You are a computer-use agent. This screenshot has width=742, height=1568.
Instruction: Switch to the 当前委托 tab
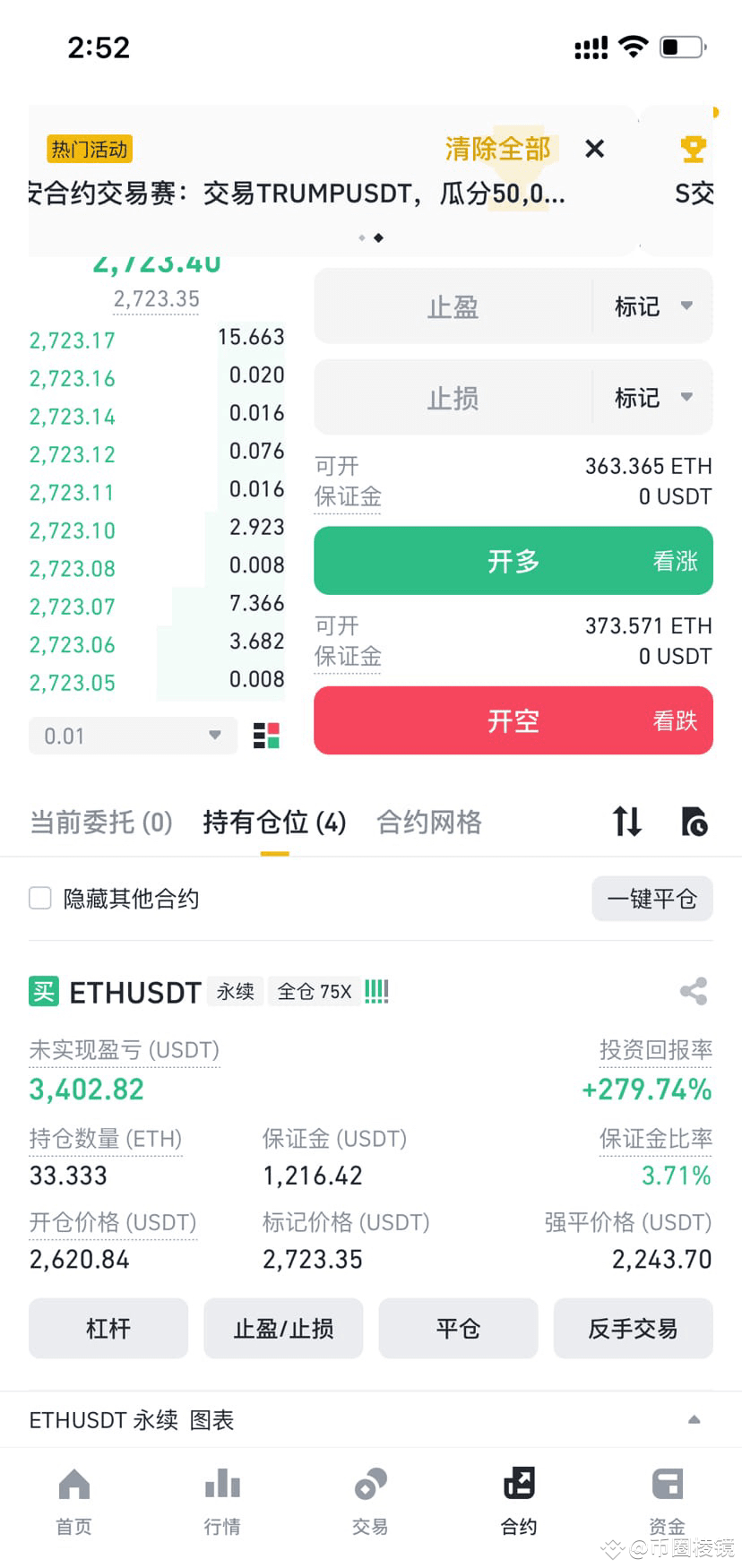coord(100,822)
